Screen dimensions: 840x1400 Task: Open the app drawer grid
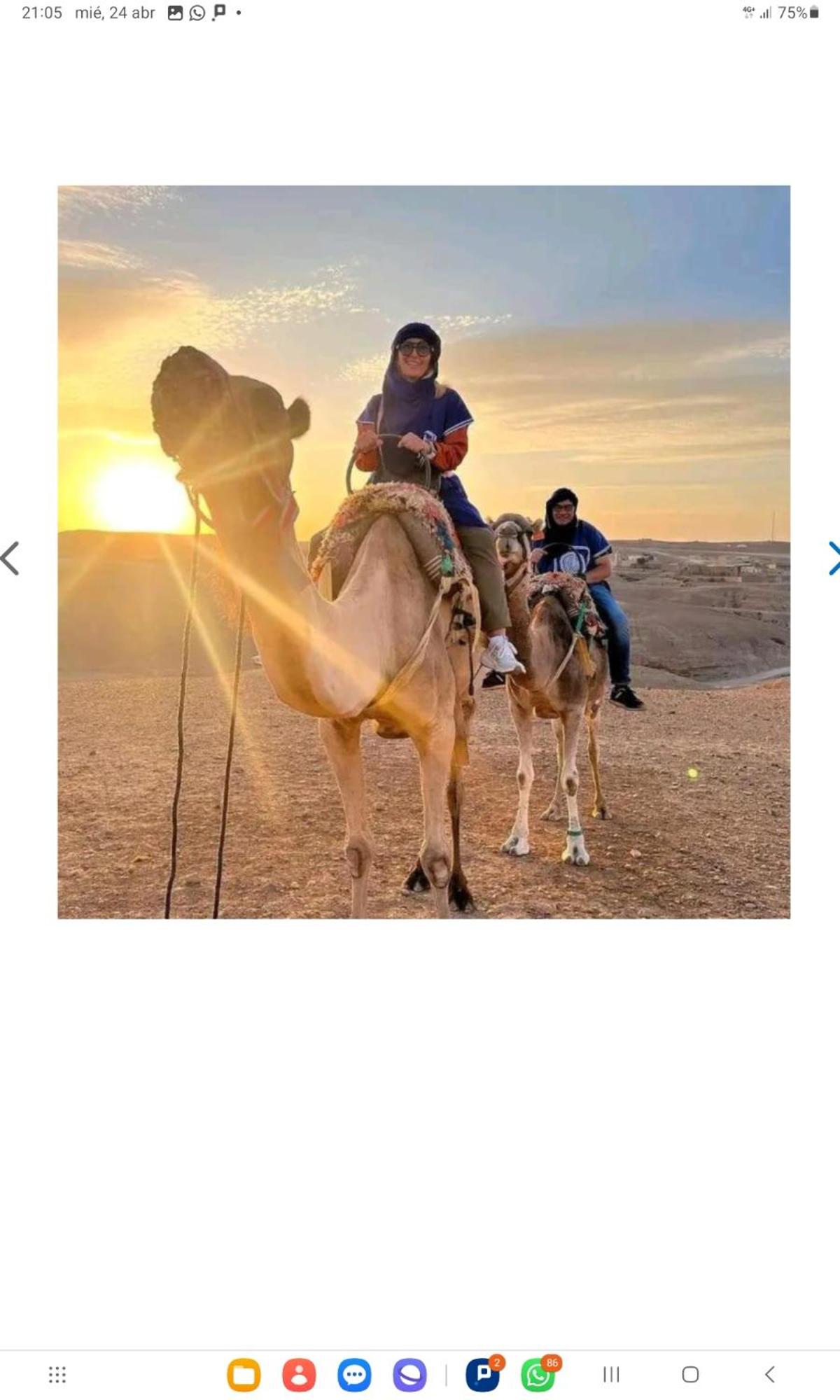(57, 1375)
